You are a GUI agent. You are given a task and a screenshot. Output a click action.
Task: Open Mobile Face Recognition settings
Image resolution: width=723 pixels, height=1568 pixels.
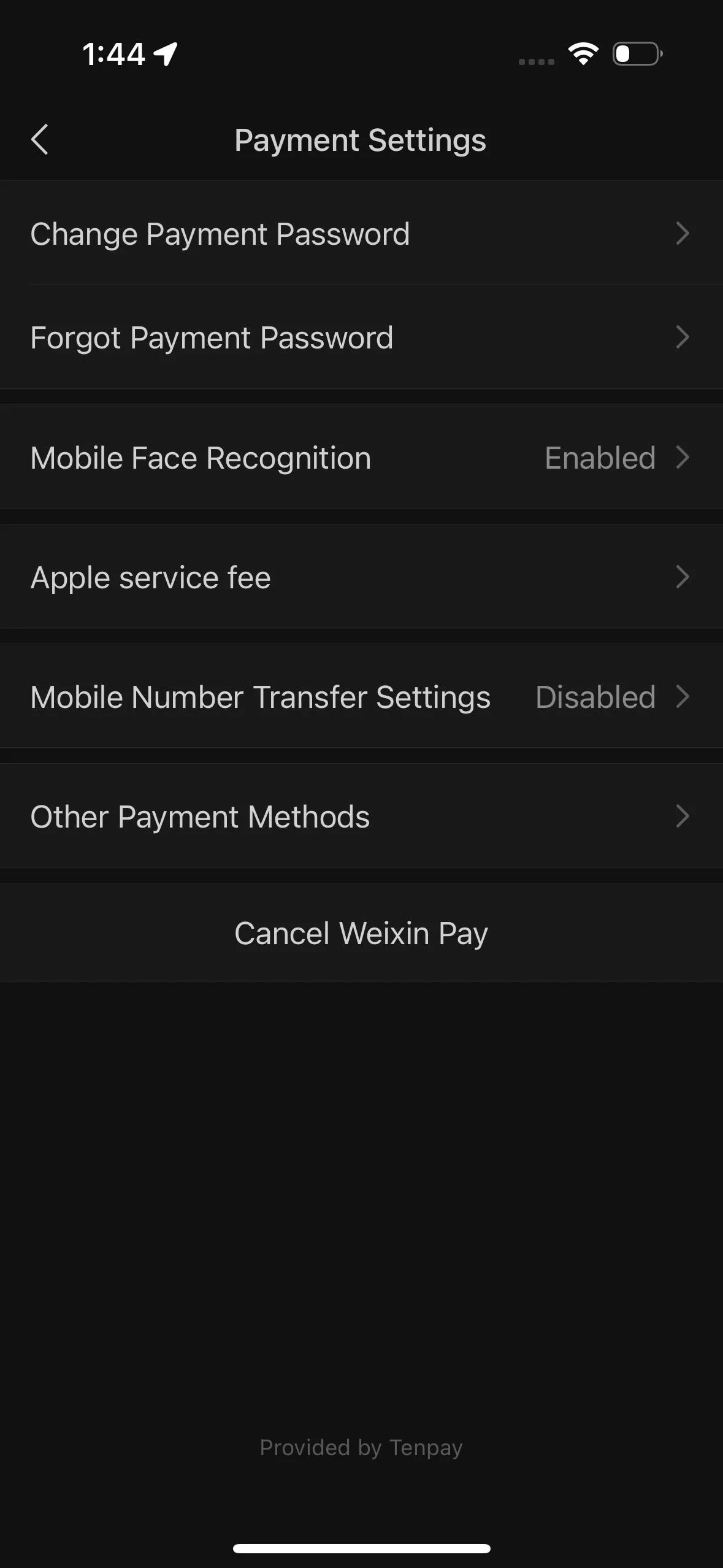coord(361,458)
